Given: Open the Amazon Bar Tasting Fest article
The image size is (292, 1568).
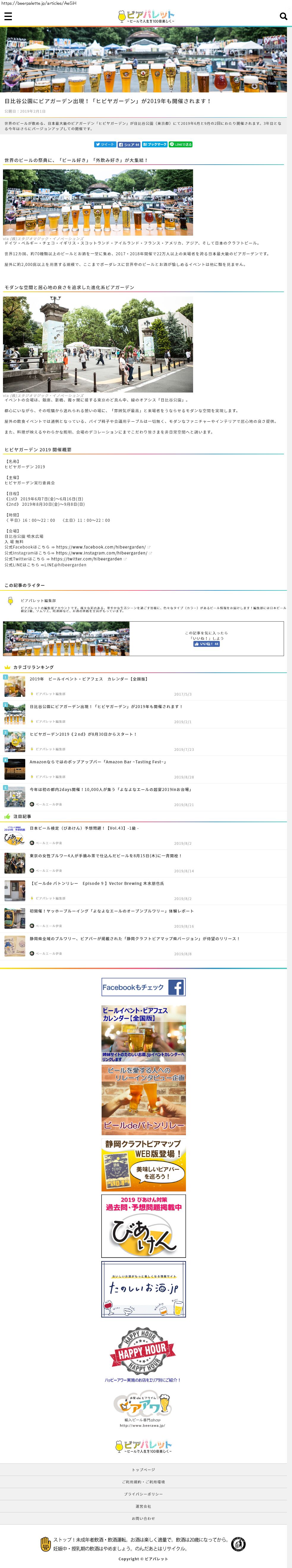Looking at the screenshot, I should (98, 762).
